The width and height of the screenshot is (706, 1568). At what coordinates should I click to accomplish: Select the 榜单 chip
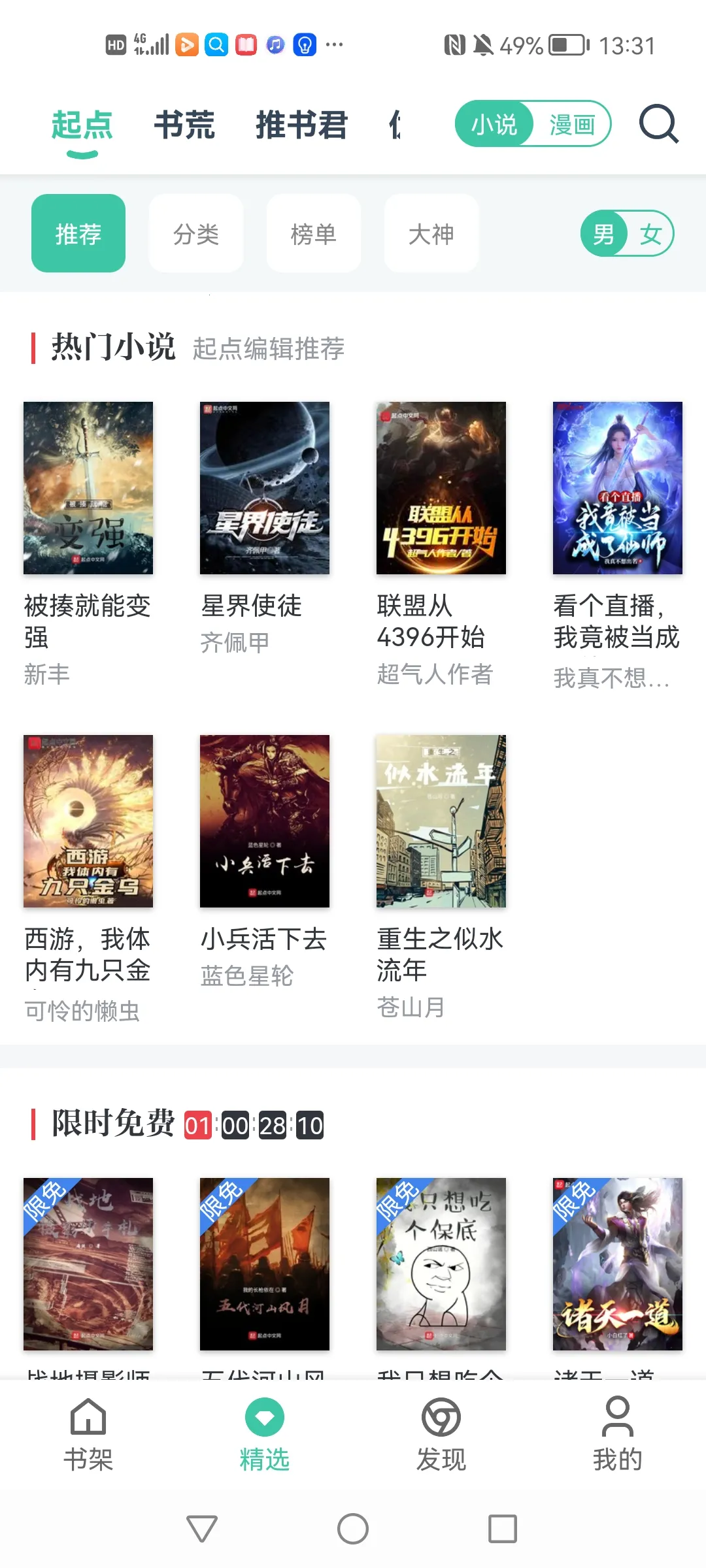pyautogui.click(x=314, y=233)
